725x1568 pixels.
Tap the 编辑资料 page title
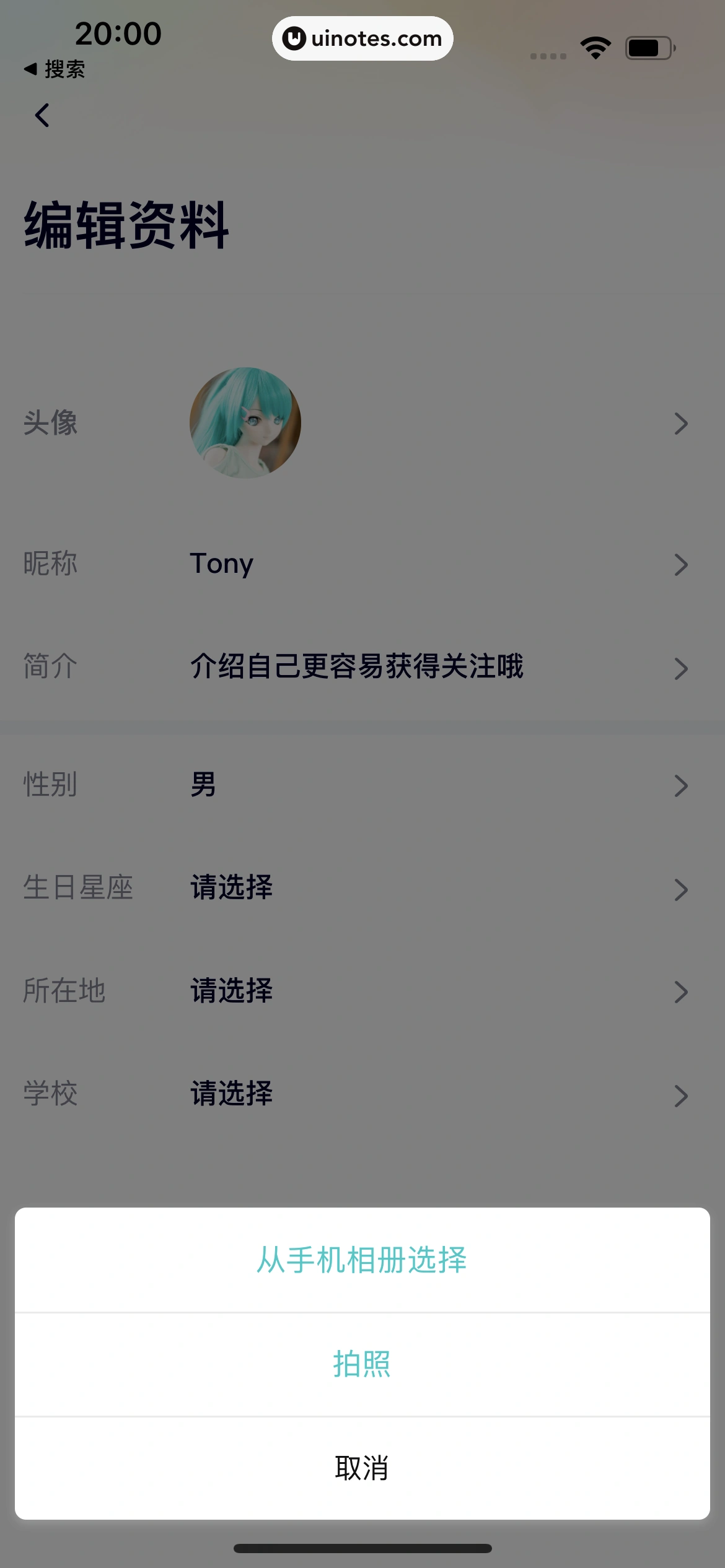[x=126, y=226]
